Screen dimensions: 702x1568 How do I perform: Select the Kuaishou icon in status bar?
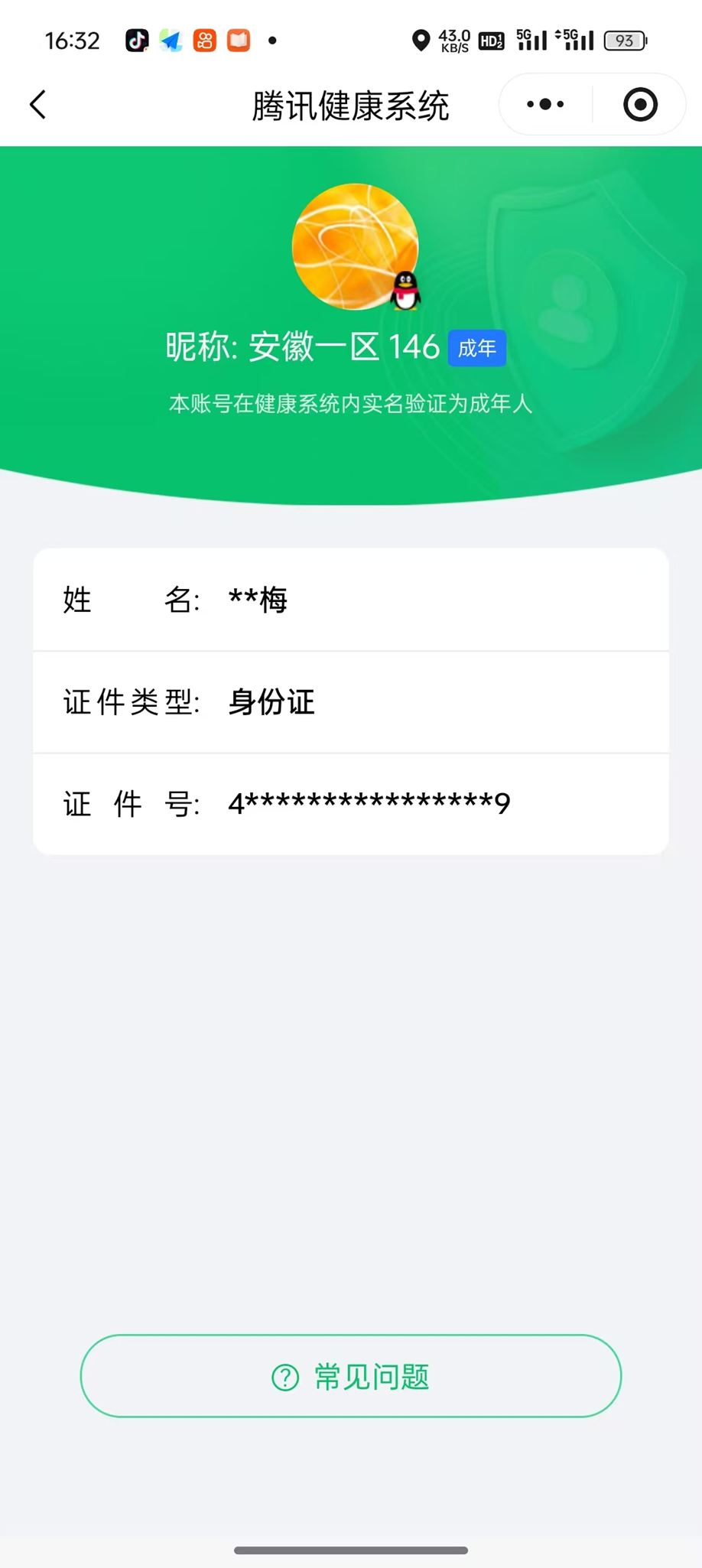[x=203, y=40]
